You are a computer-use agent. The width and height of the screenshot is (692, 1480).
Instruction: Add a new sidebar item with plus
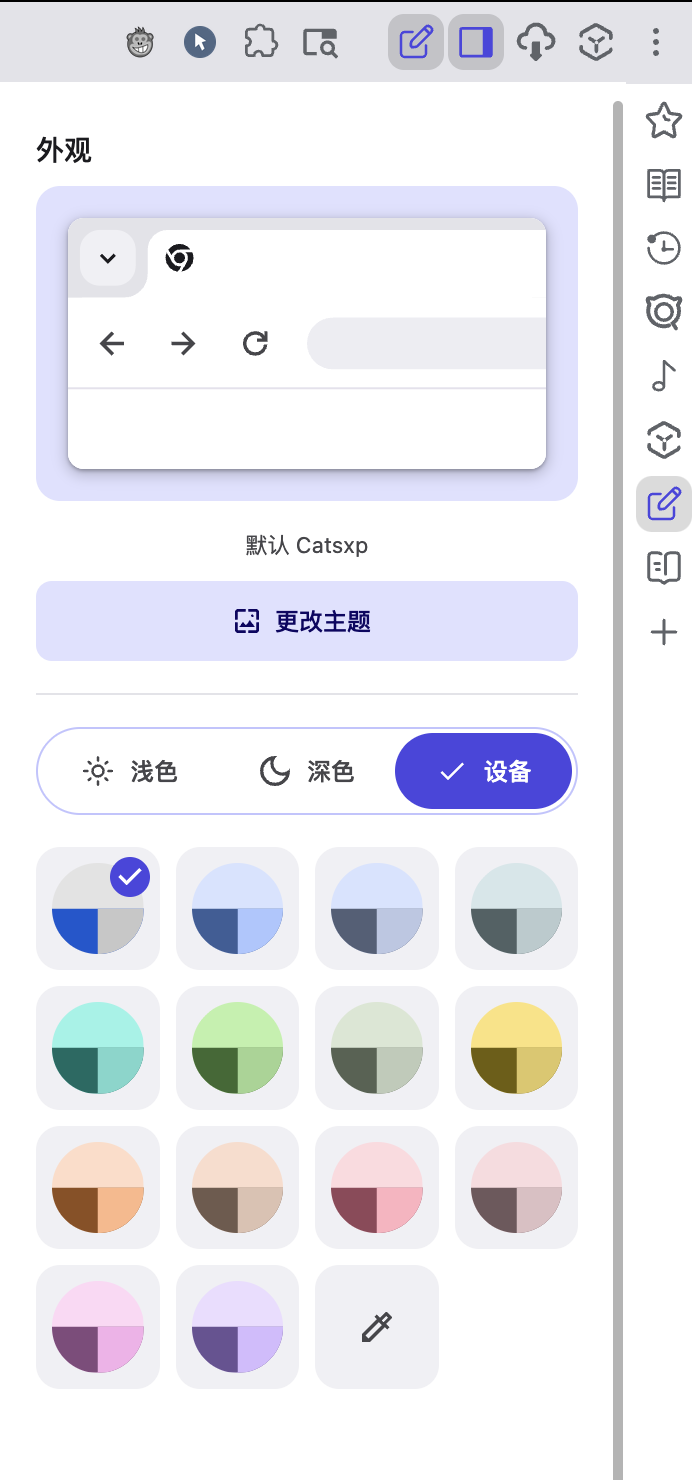pos(664,632)
